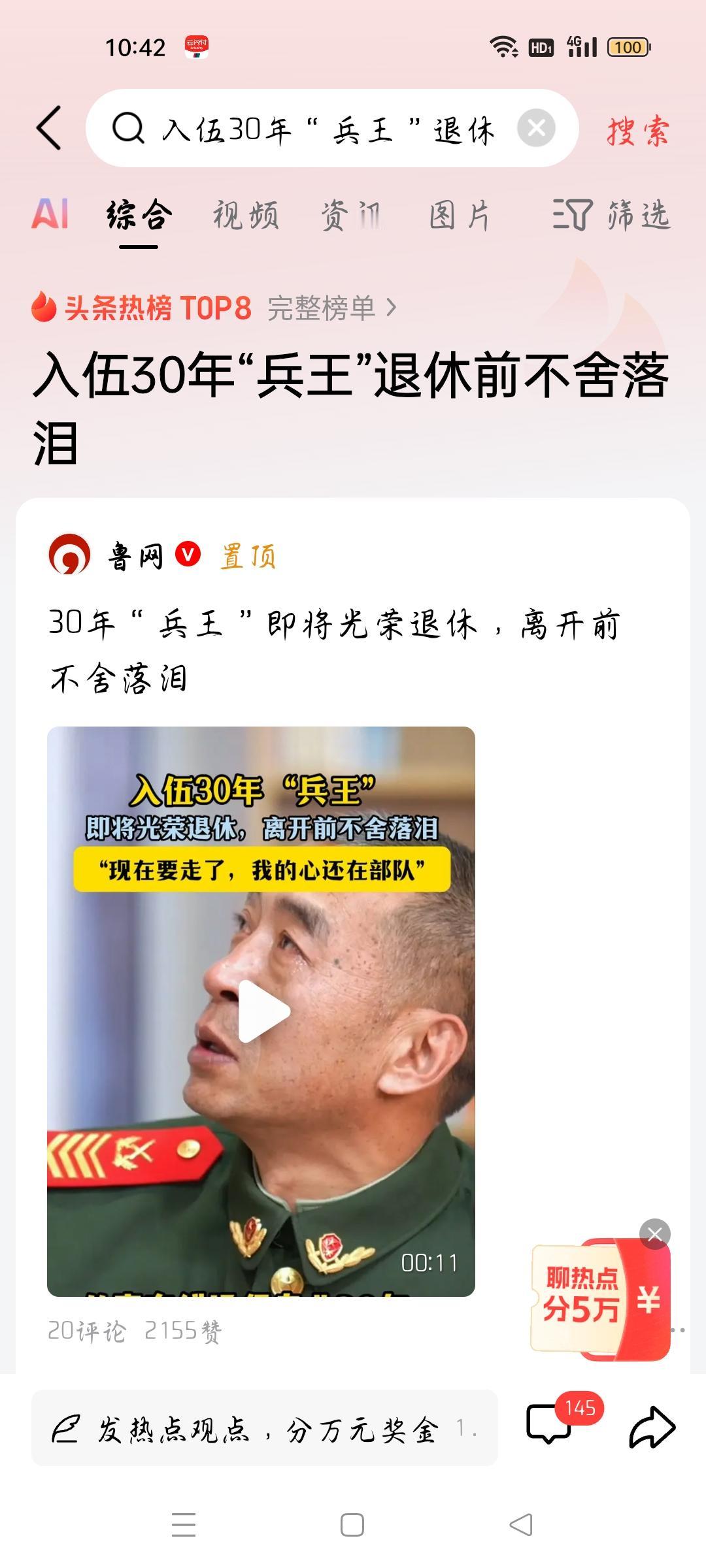Clear the search text with the X icon
The width and height of the screenshot is (706, 1568).
pyautogui.click(x=537, y=128)
